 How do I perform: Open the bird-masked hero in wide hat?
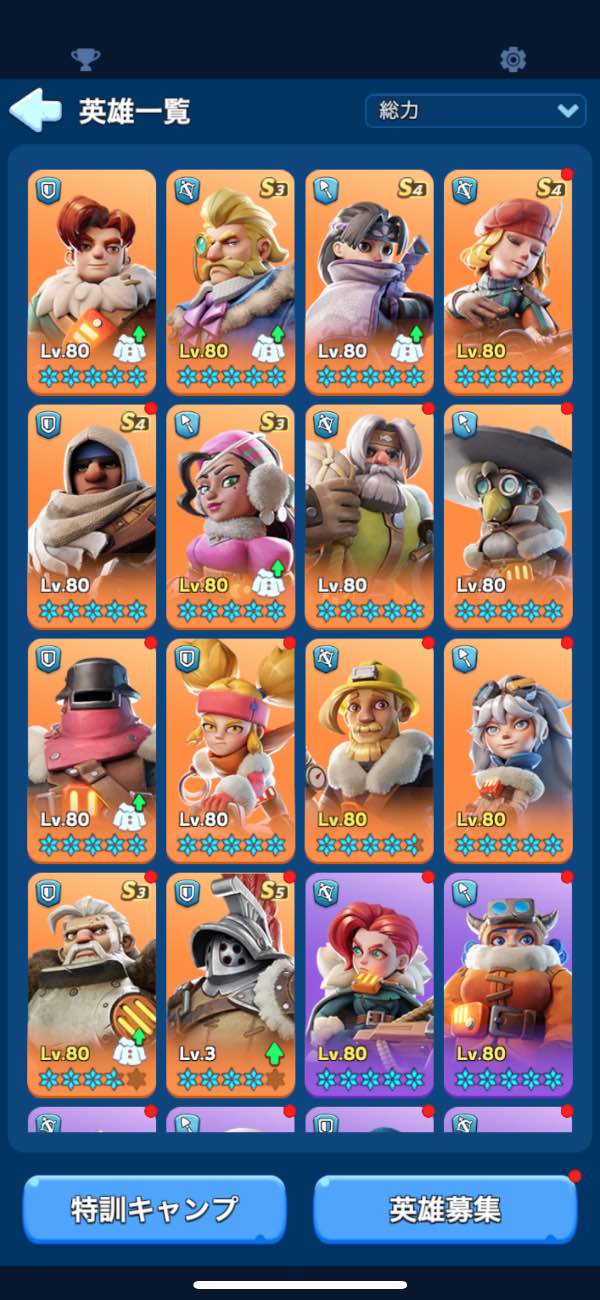(508, 515)
